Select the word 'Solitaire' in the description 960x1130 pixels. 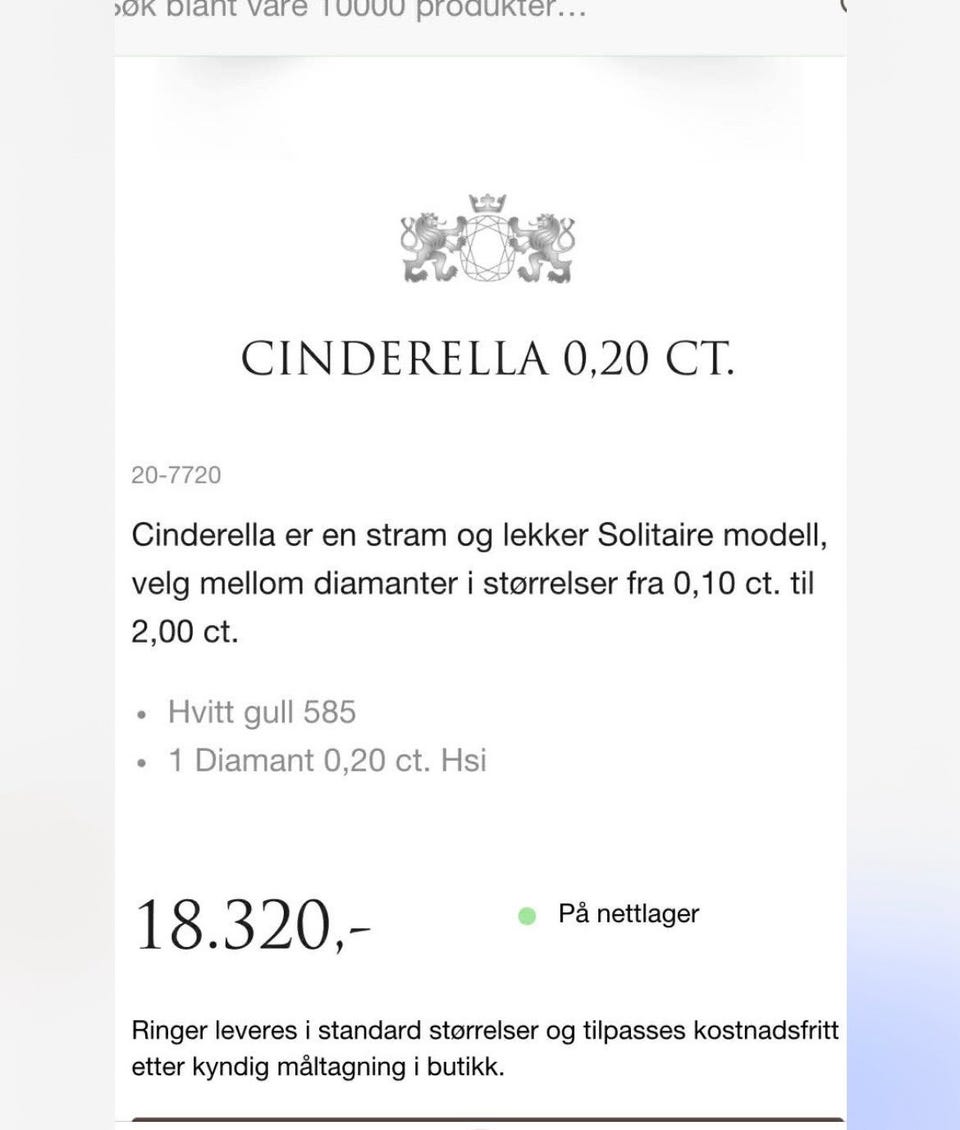point(657,535)
